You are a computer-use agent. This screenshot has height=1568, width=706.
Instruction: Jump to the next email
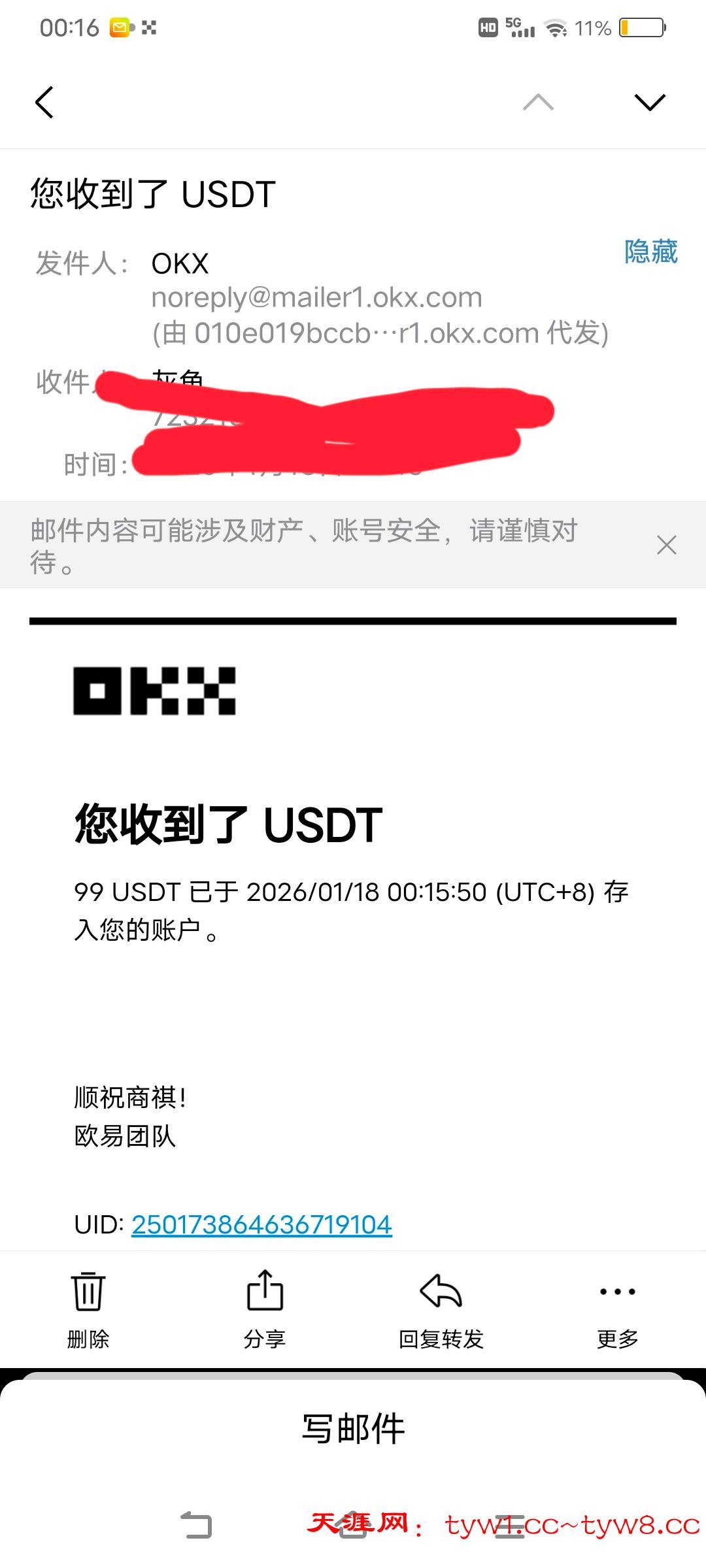[x=649, y=103]
